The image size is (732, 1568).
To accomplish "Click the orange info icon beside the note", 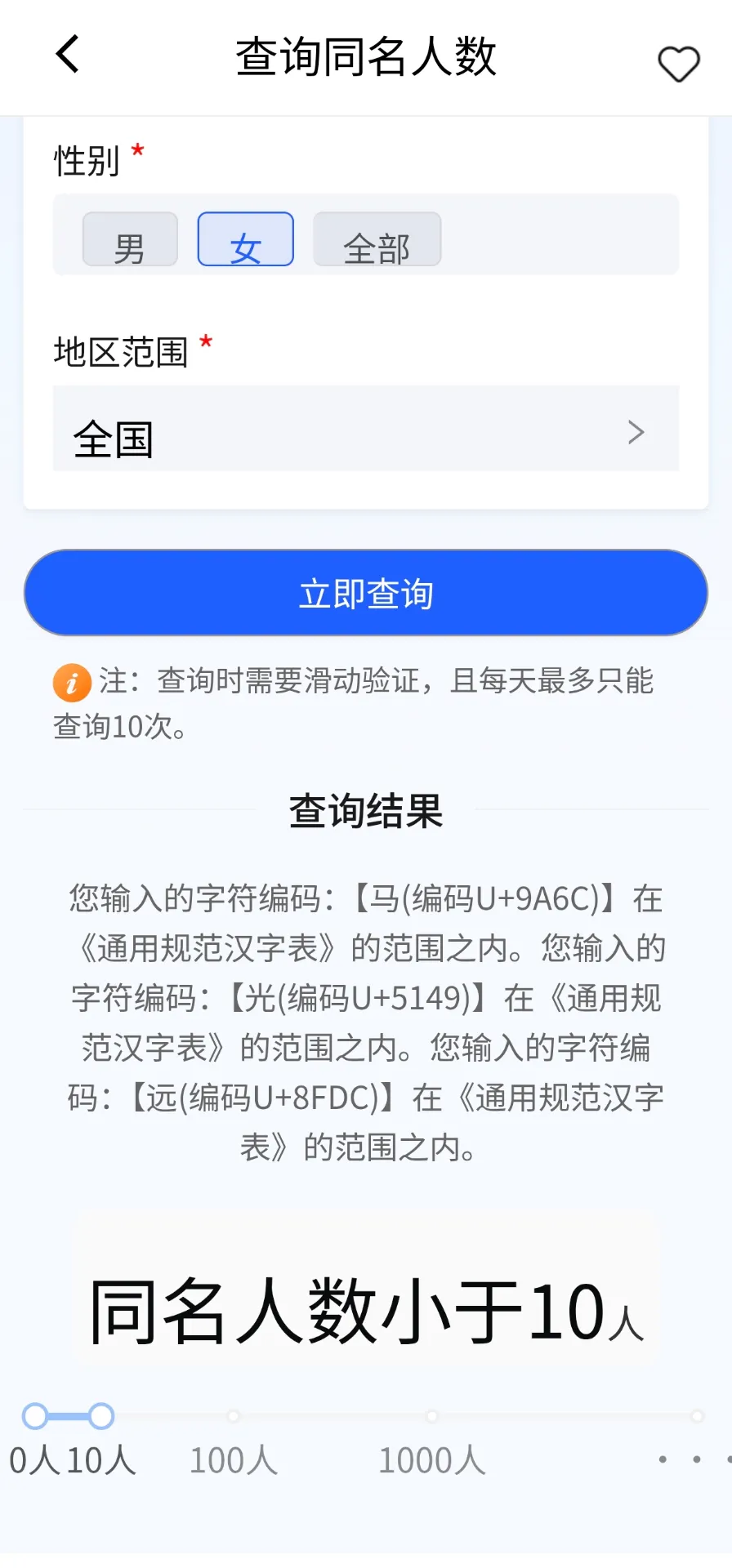I will point(71,682).
